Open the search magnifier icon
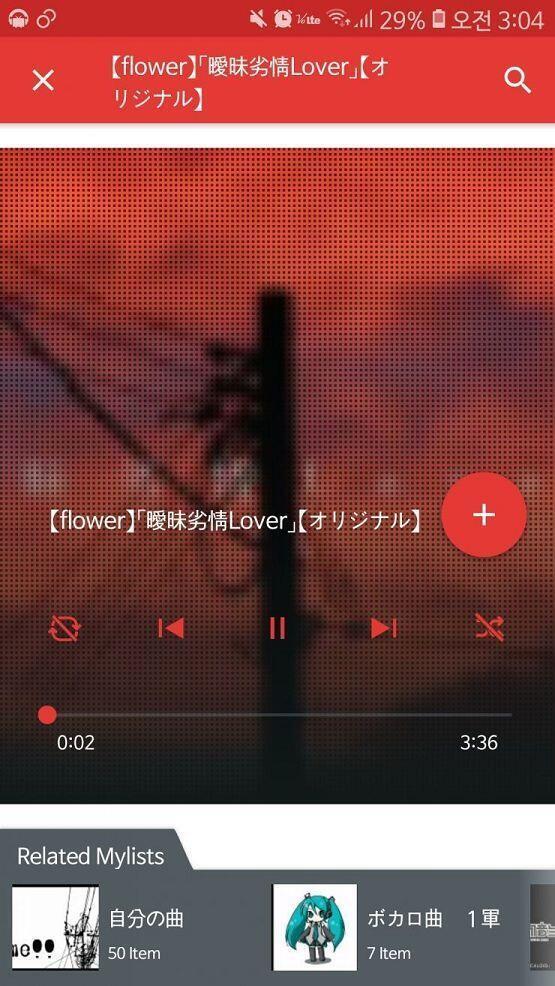This screenshot has height=986, width=555. tap(518, 80)
